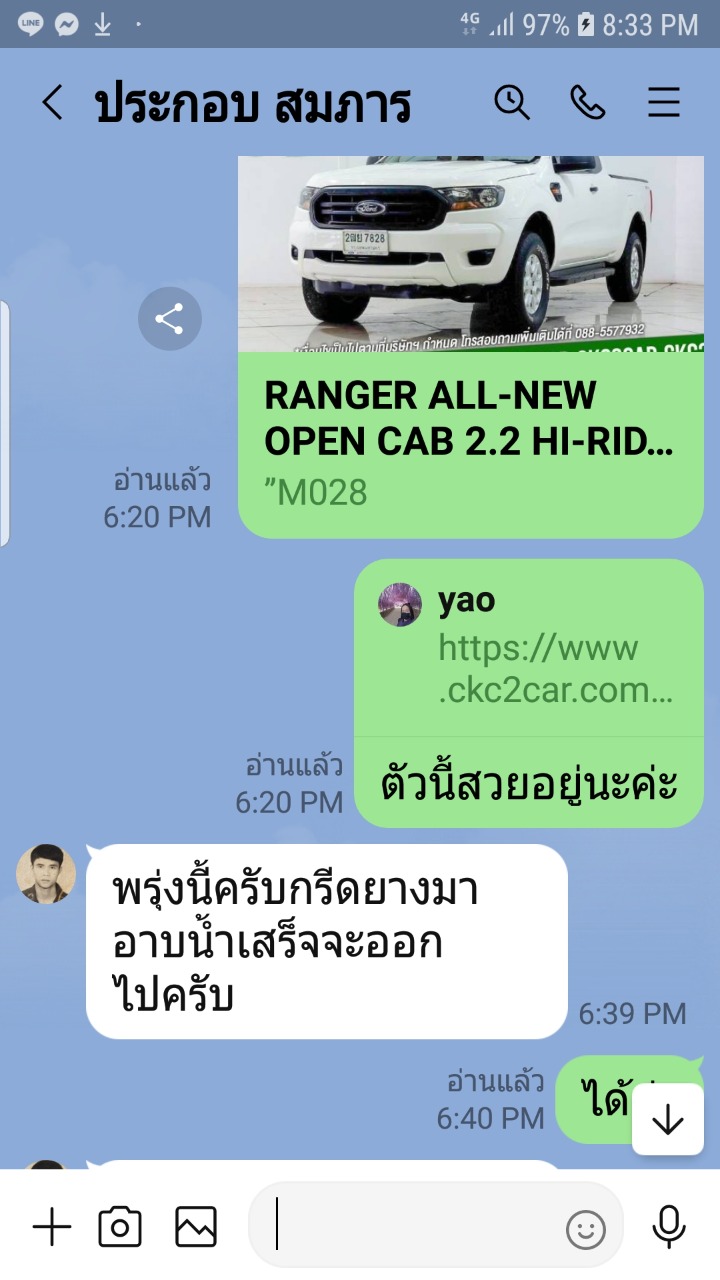Open the photo gallery picker
The width and height of the screenshot is (720, 1280).
tap(196, 1226)
